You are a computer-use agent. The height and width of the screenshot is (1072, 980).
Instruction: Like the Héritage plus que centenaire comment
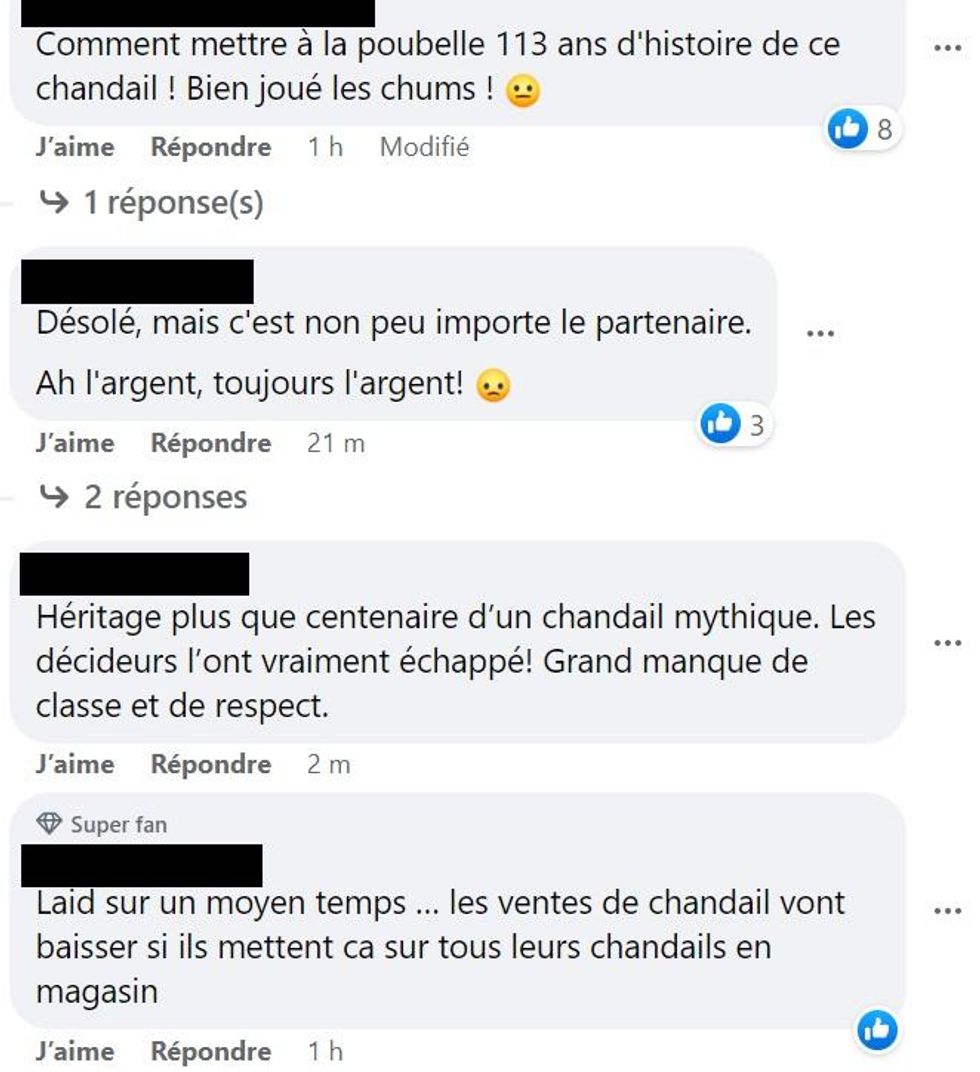click(75, 765)
